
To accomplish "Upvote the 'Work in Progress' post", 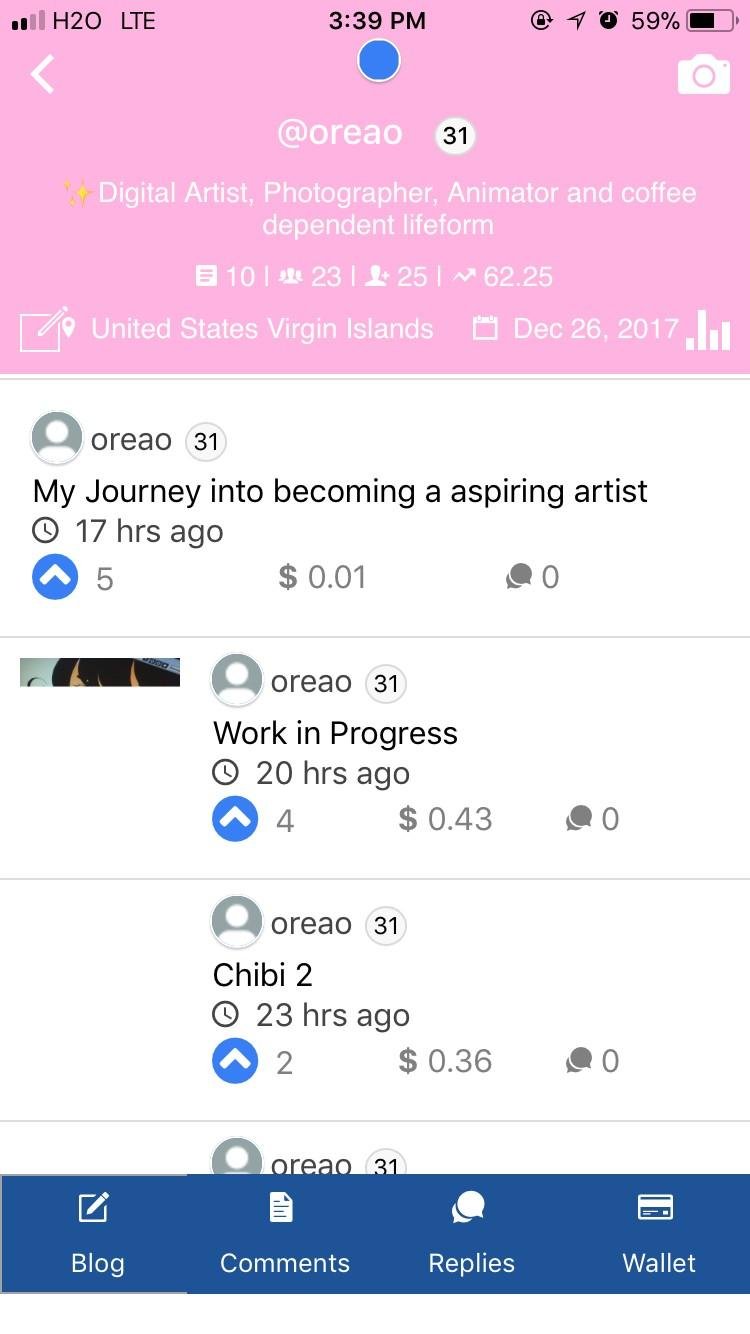I will 236,819.
